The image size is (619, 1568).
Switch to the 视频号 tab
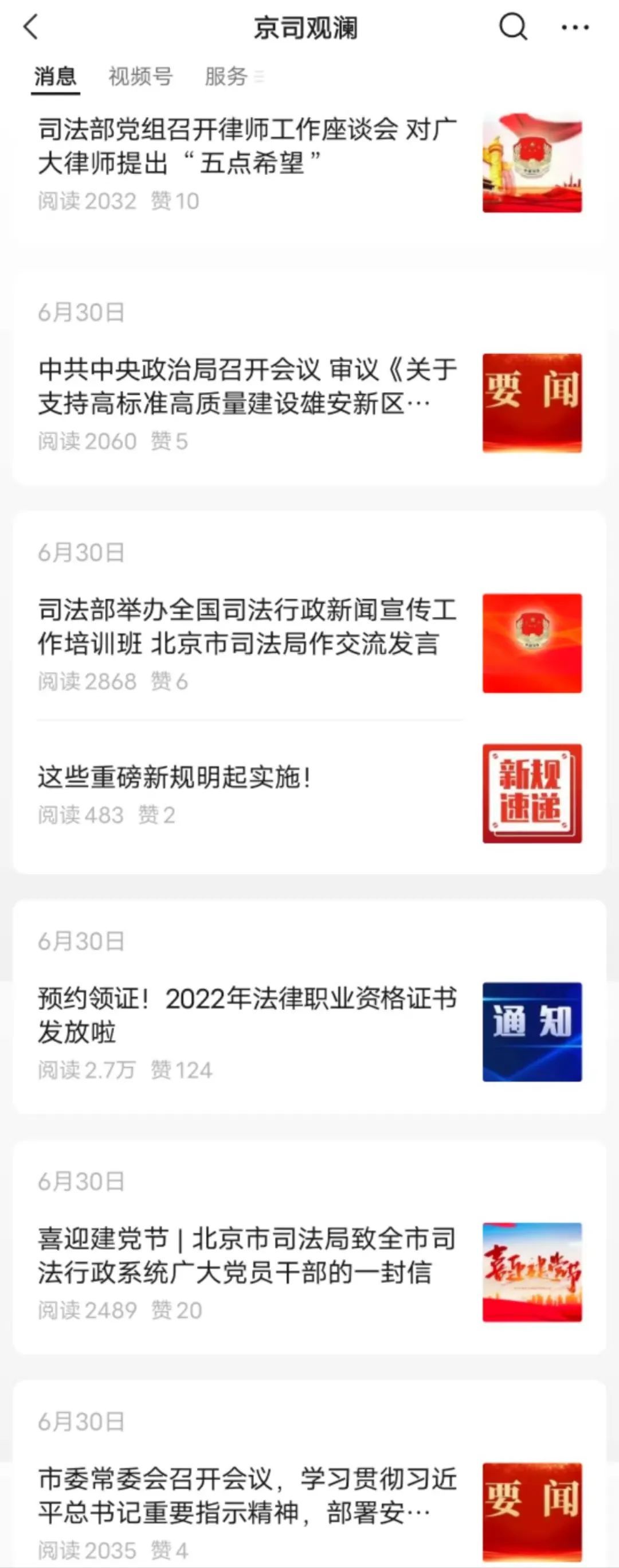(x=140, y=77)
